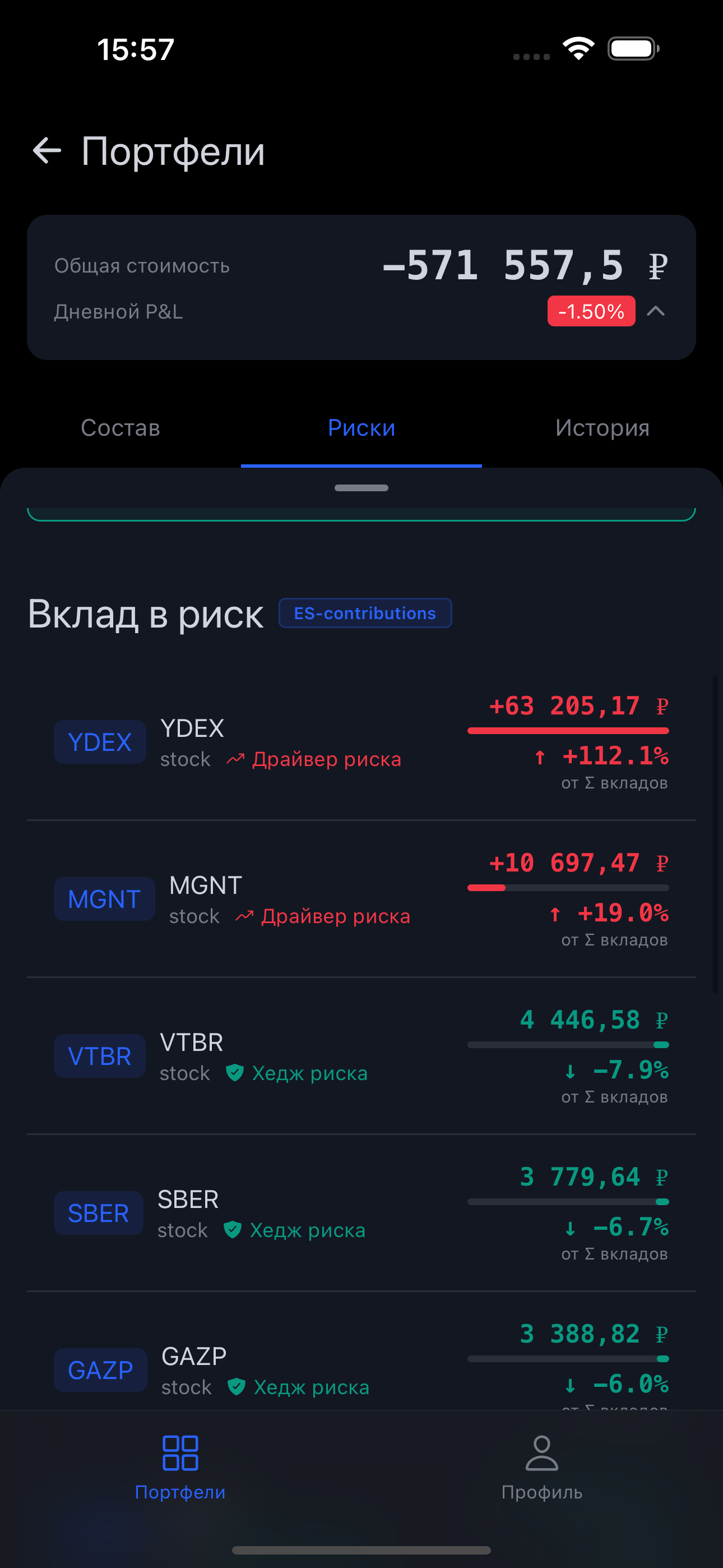View the VTBR risk contribution row
This screenshot has height=1568, width=723.
[361, 1057]
